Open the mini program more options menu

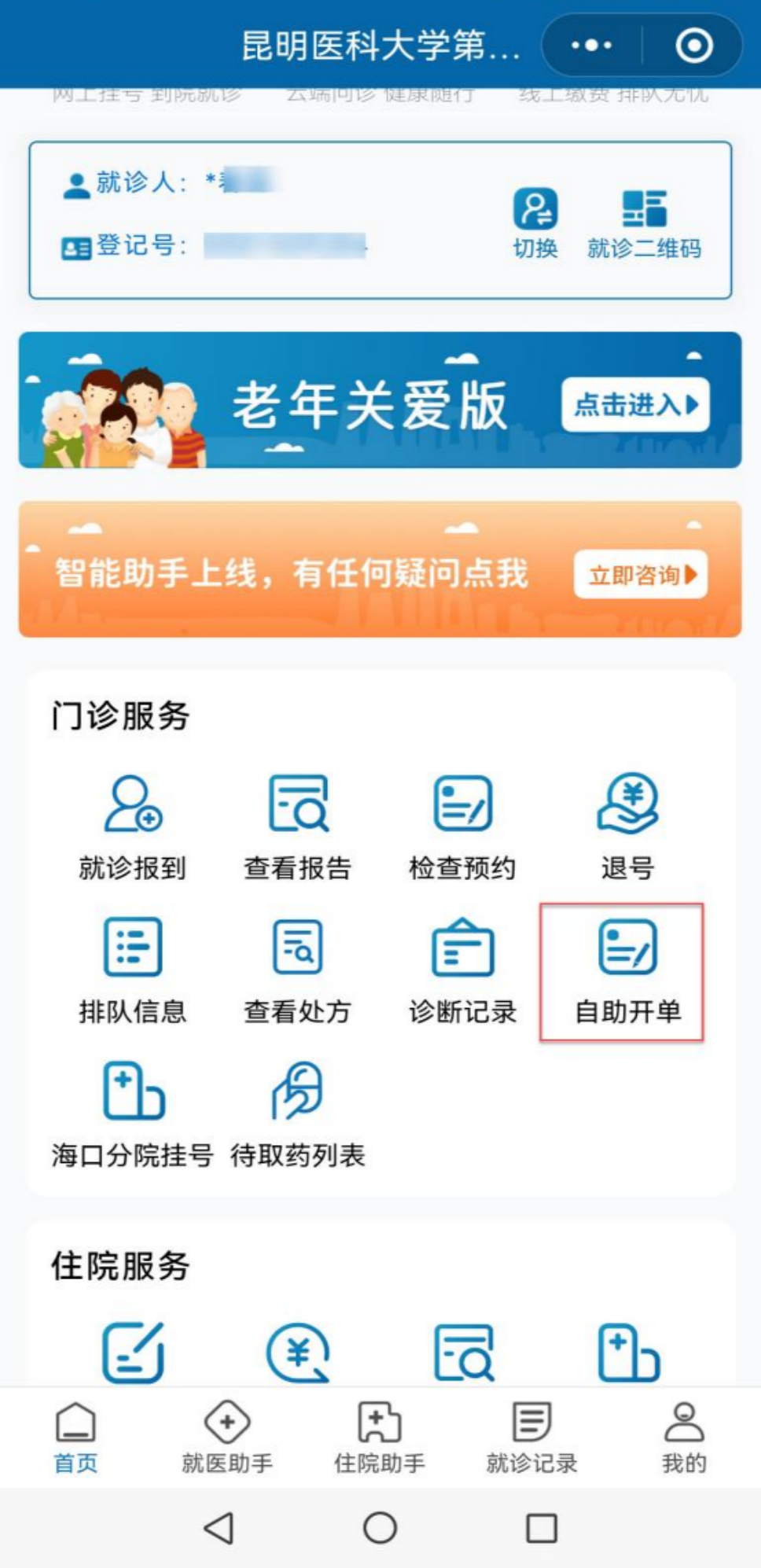tap(591, 46)
